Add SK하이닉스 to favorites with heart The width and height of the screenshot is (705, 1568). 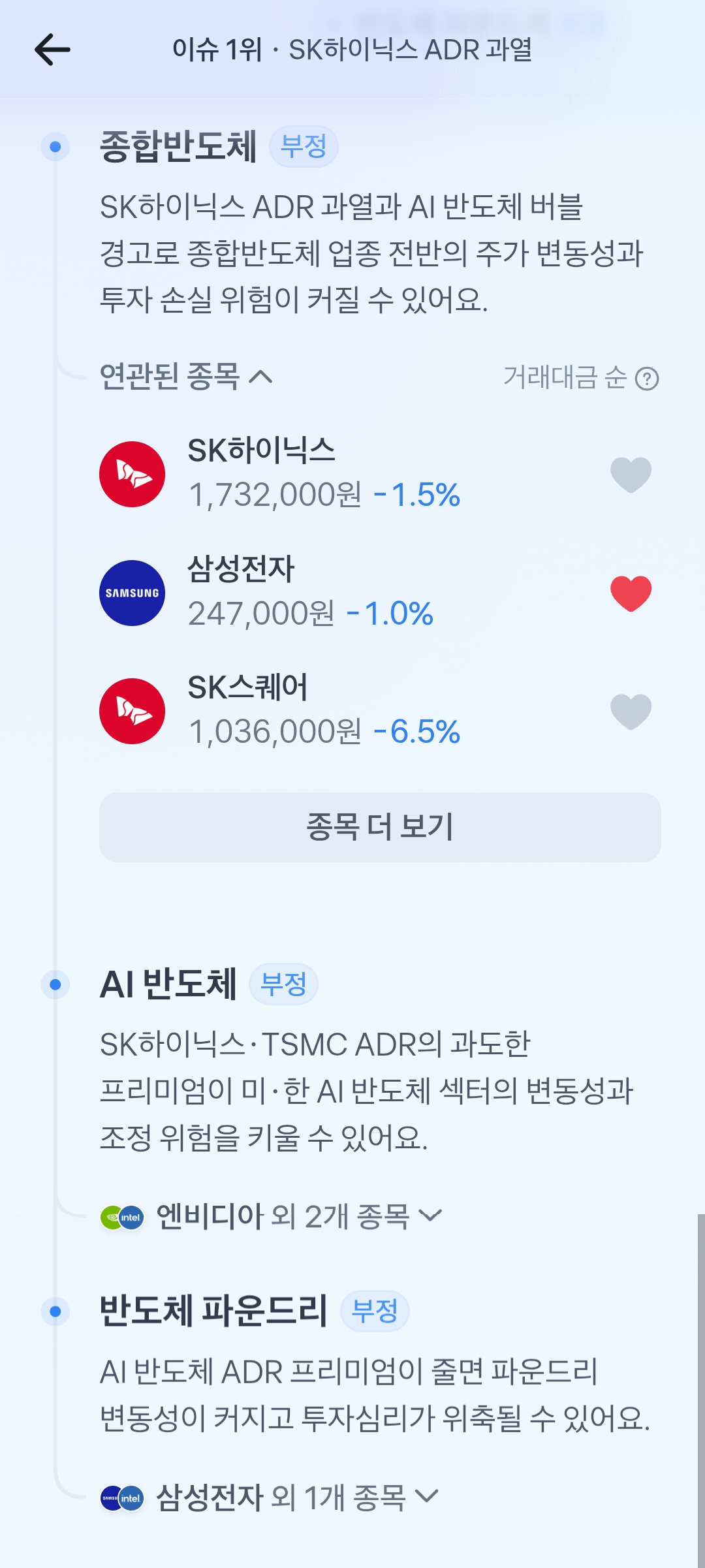pyautogui.click(x=631, y=475)
